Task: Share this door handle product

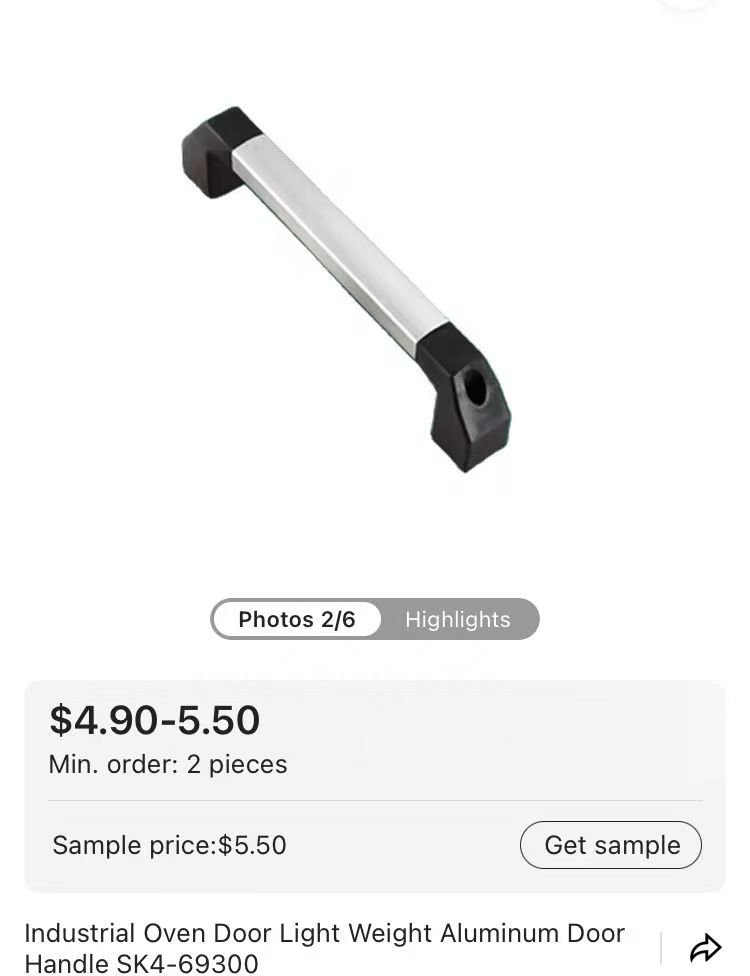Action: click(x=705, y=947)
